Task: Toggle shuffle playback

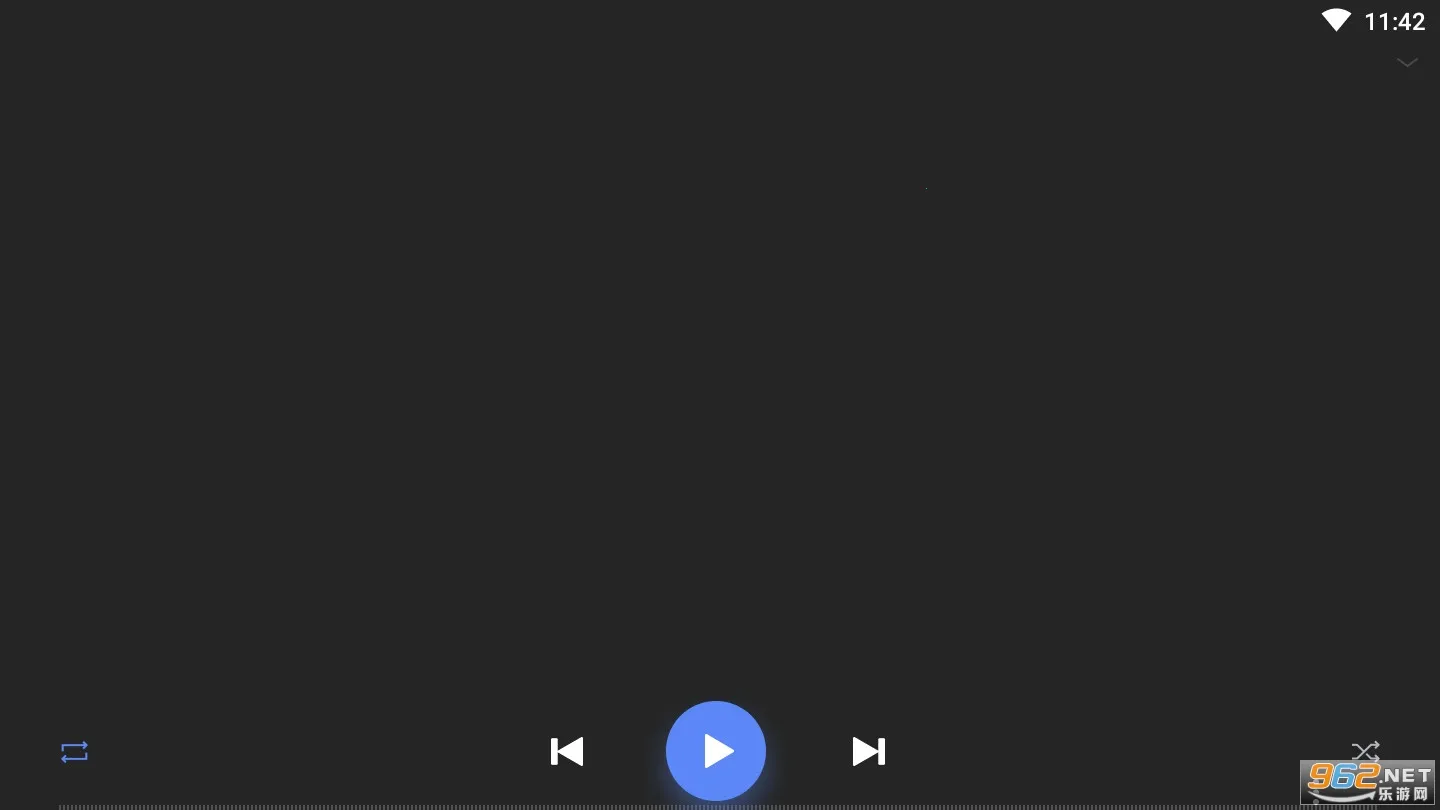Action: pos(1365,751)
